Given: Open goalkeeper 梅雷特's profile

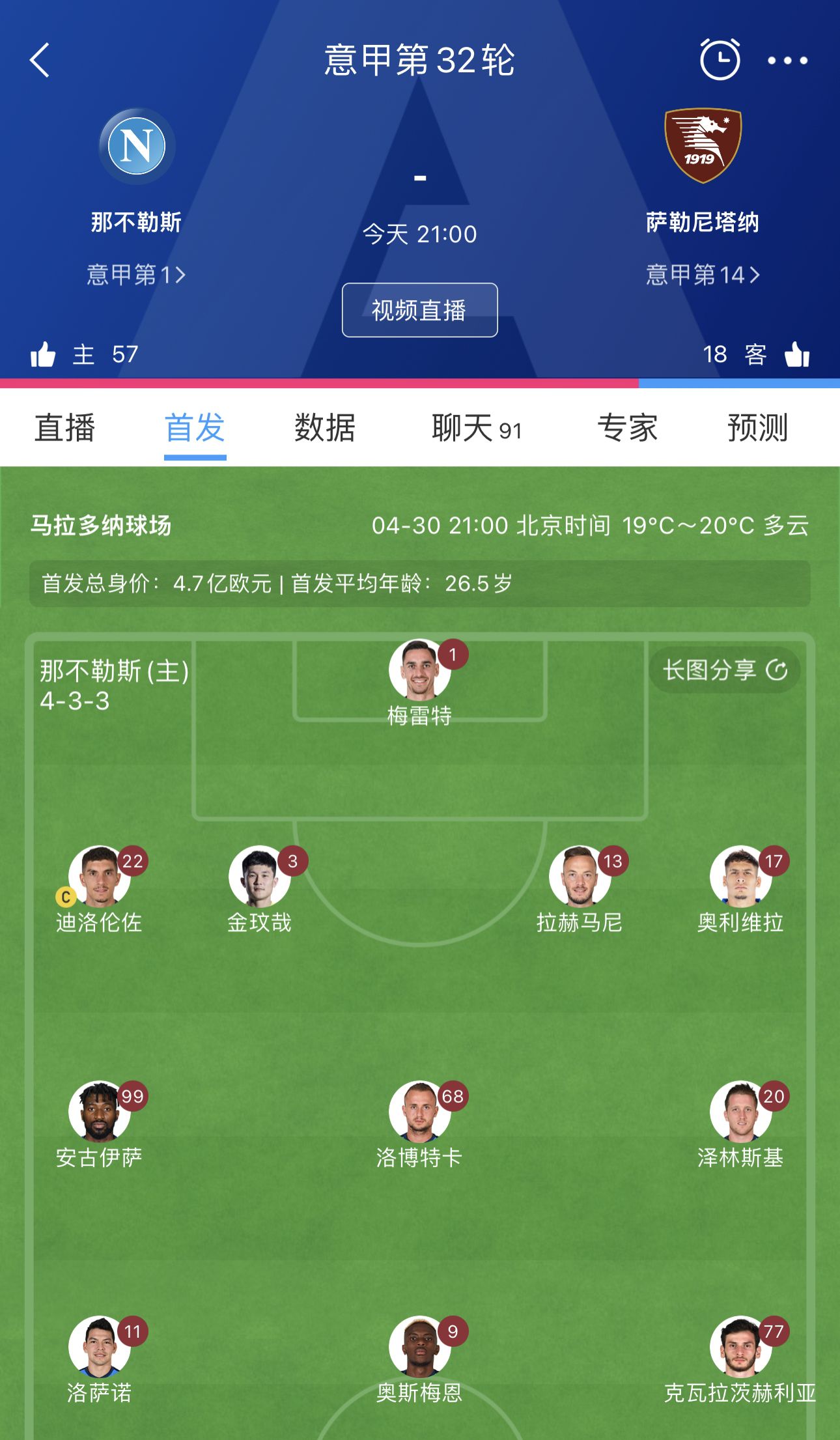Looking at the screenshot, I should coord(419,671).
